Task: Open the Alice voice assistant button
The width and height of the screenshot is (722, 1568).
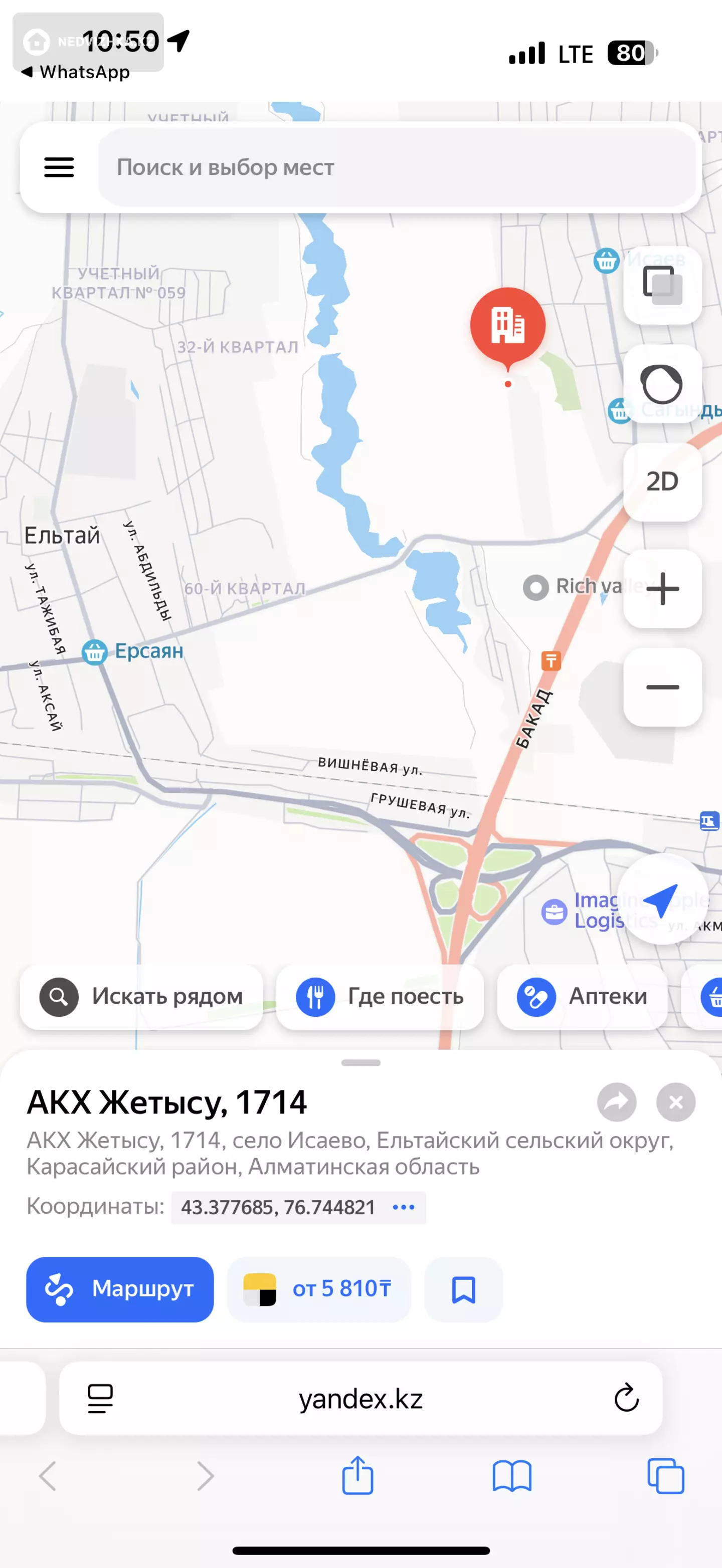Action: [x=662, y=384]
